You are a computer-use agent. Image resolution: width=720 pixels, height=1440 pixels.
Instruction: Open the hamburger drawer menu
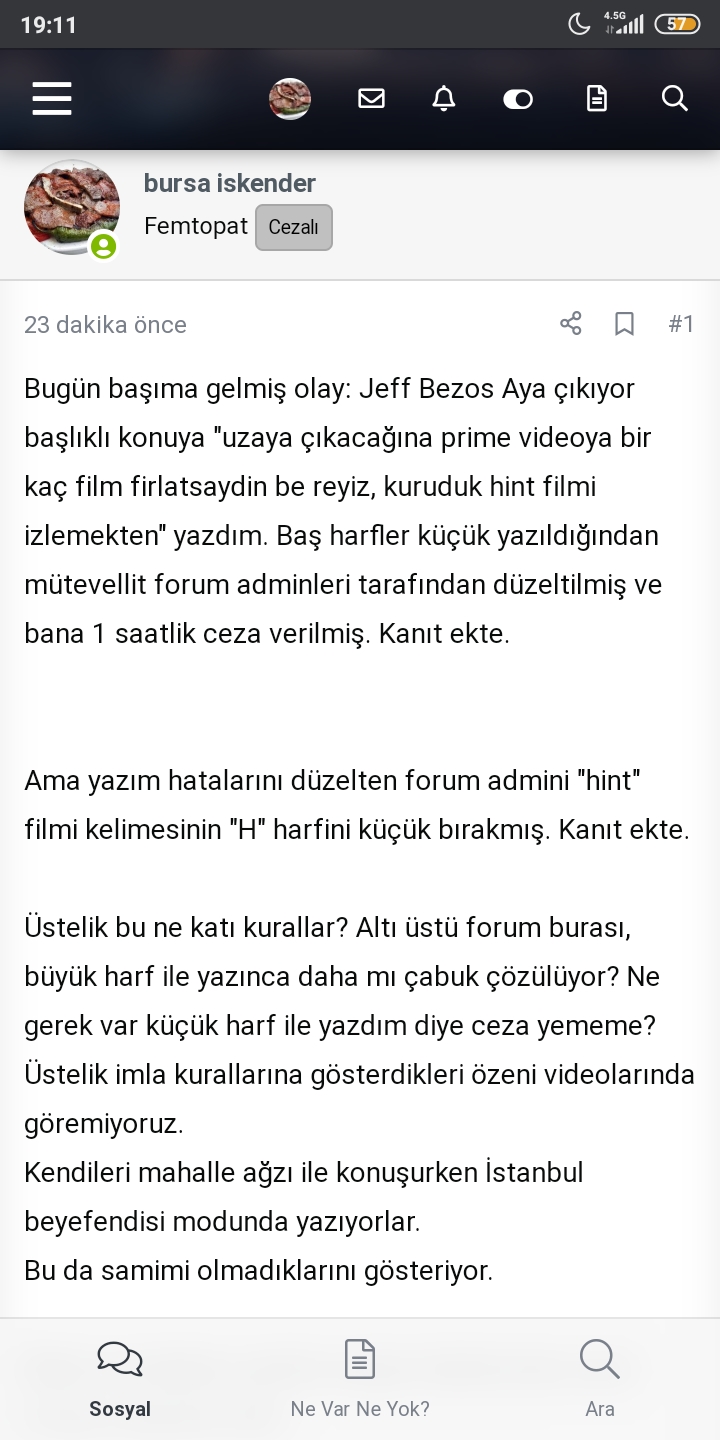[x=52, y=99]
